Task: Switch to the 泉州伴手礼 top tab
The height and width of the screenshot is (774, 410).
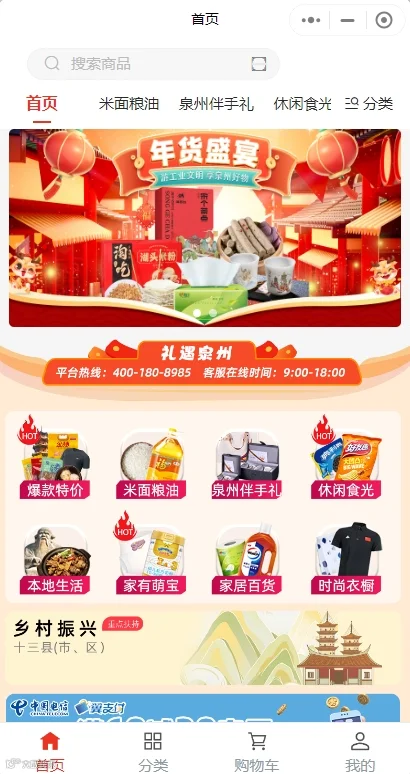Action: [216, 104]
